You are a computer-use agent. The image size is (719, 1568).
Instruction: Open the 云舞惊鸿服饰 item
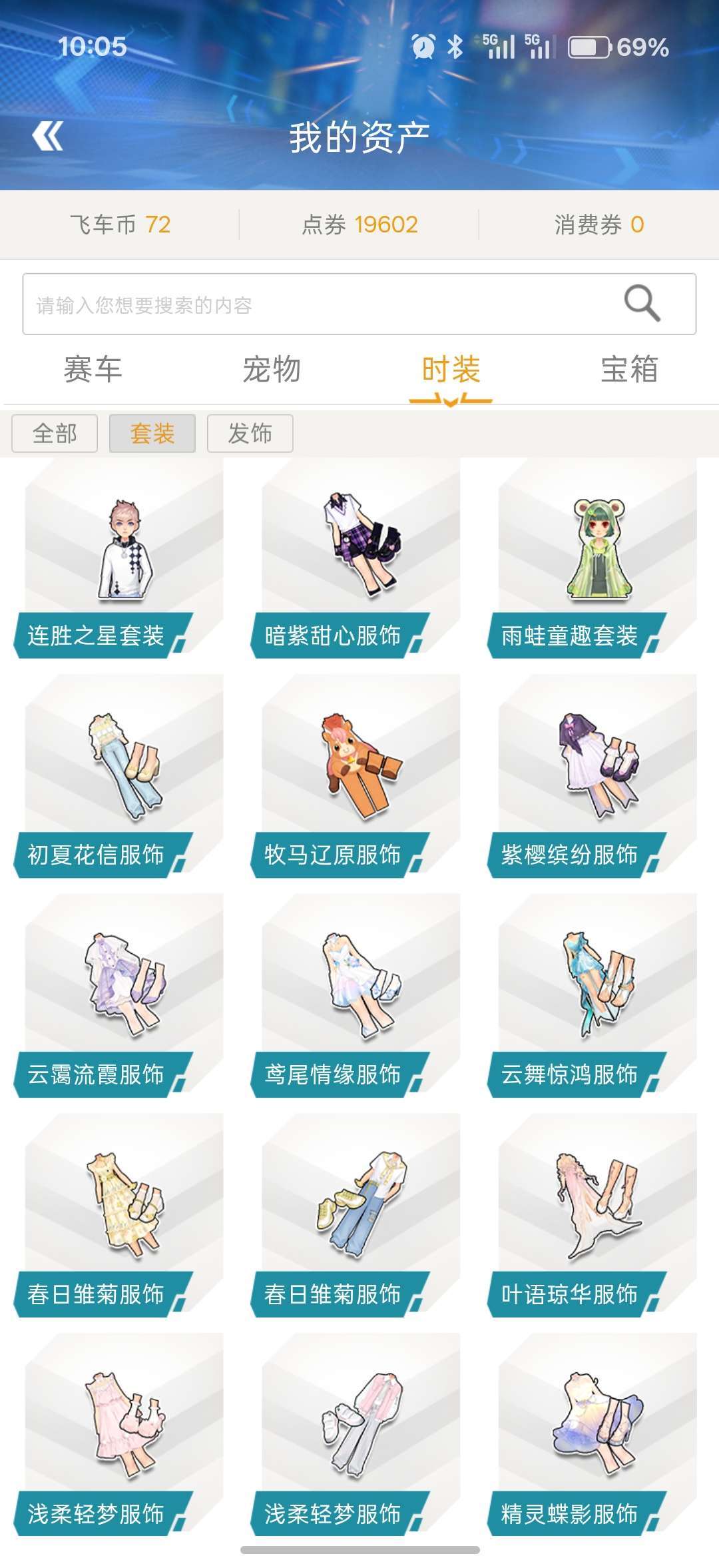coord(593,996)
